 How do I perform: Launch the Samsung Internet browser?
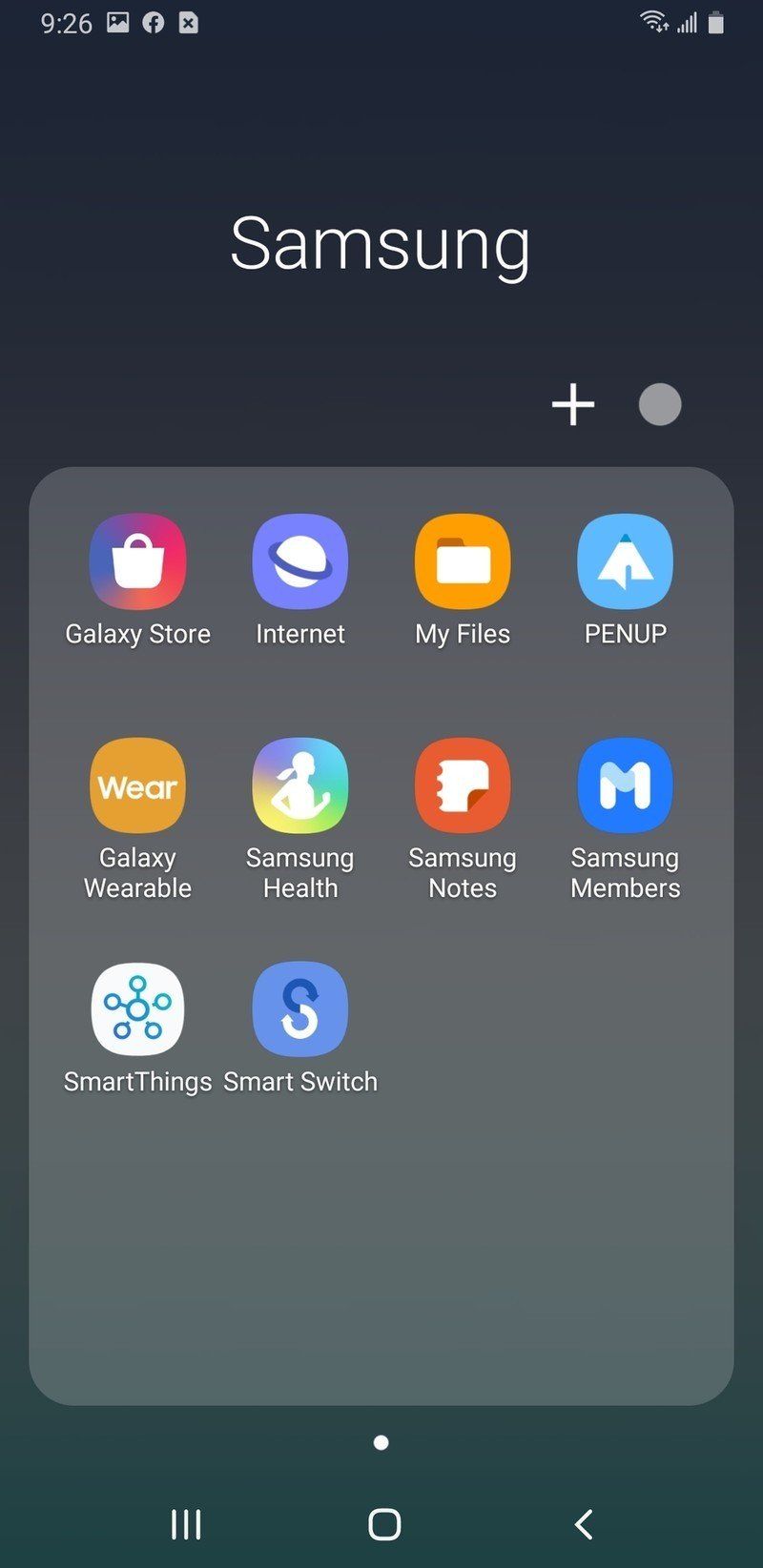pos(299,560)
